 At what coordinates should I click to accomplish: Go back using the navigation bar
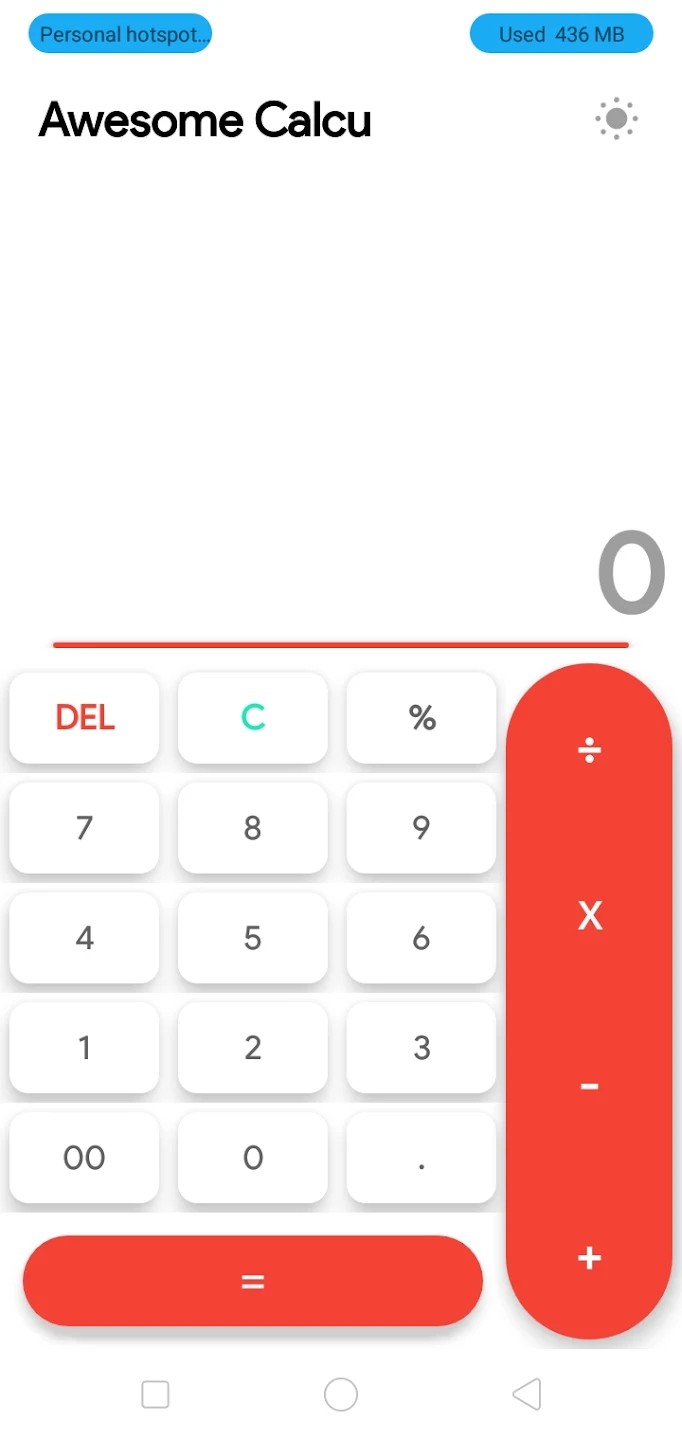tap(527, 1394)
